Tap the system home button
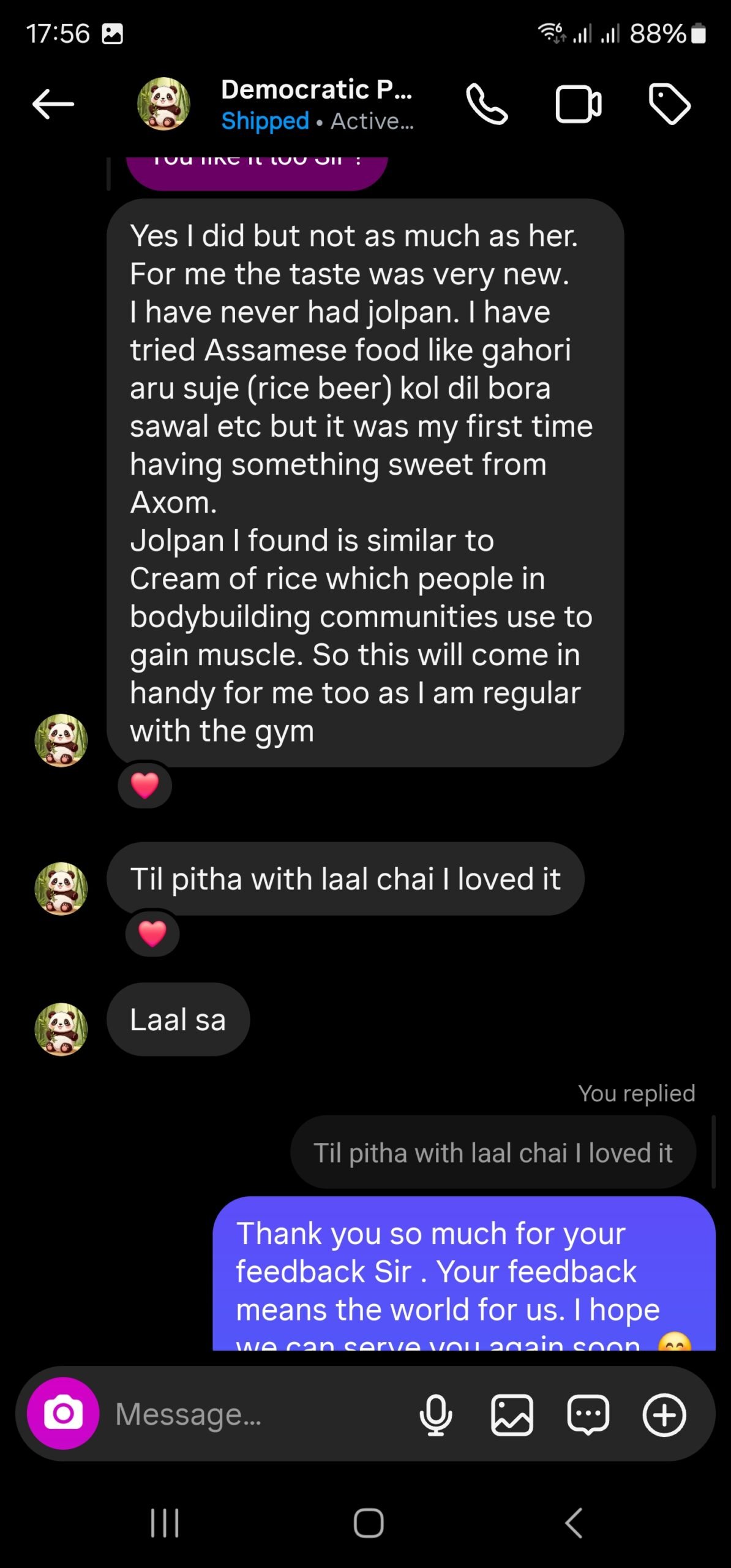Viewport: 731px width, 1568px height. click(x=369, y=1523)
